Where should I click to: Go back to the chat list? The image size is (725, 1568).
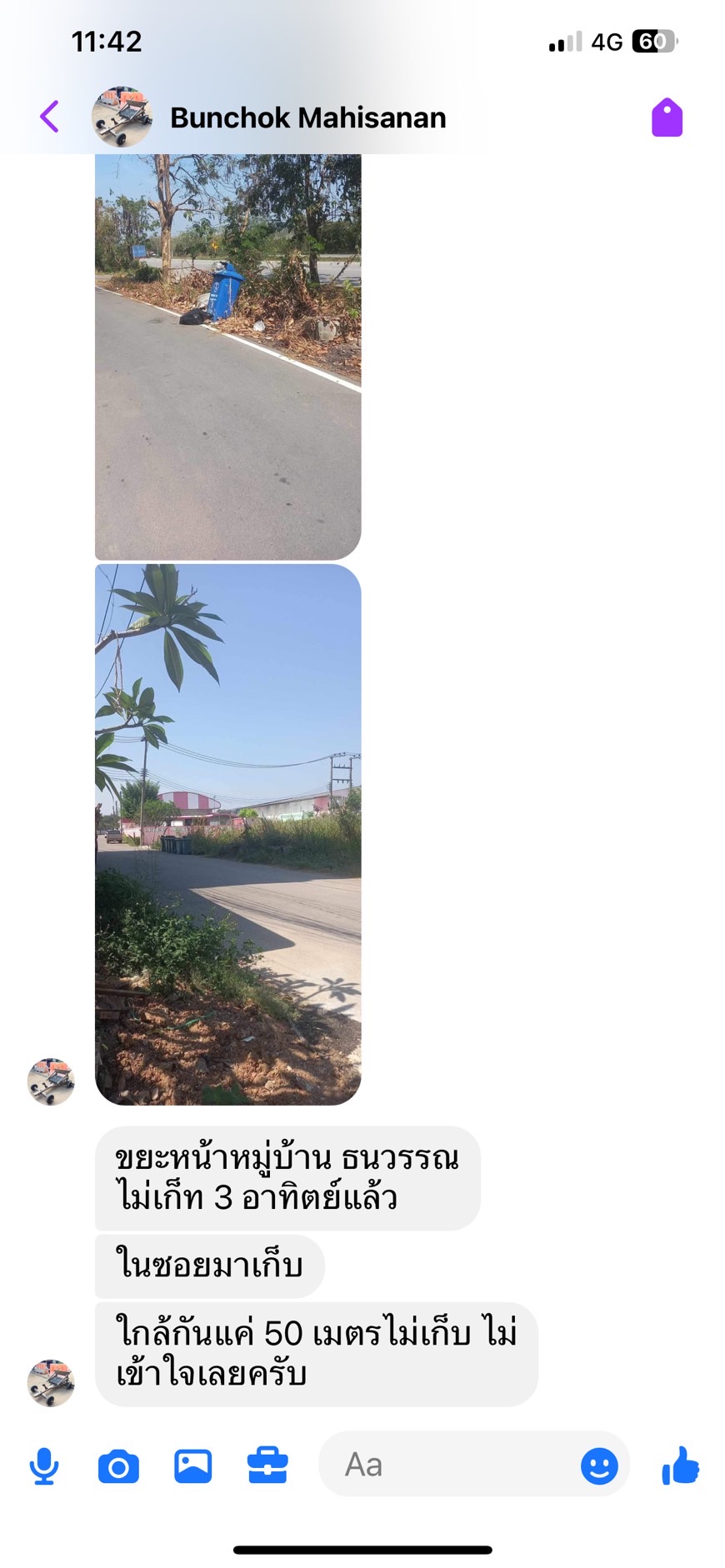tap(49, 117)
